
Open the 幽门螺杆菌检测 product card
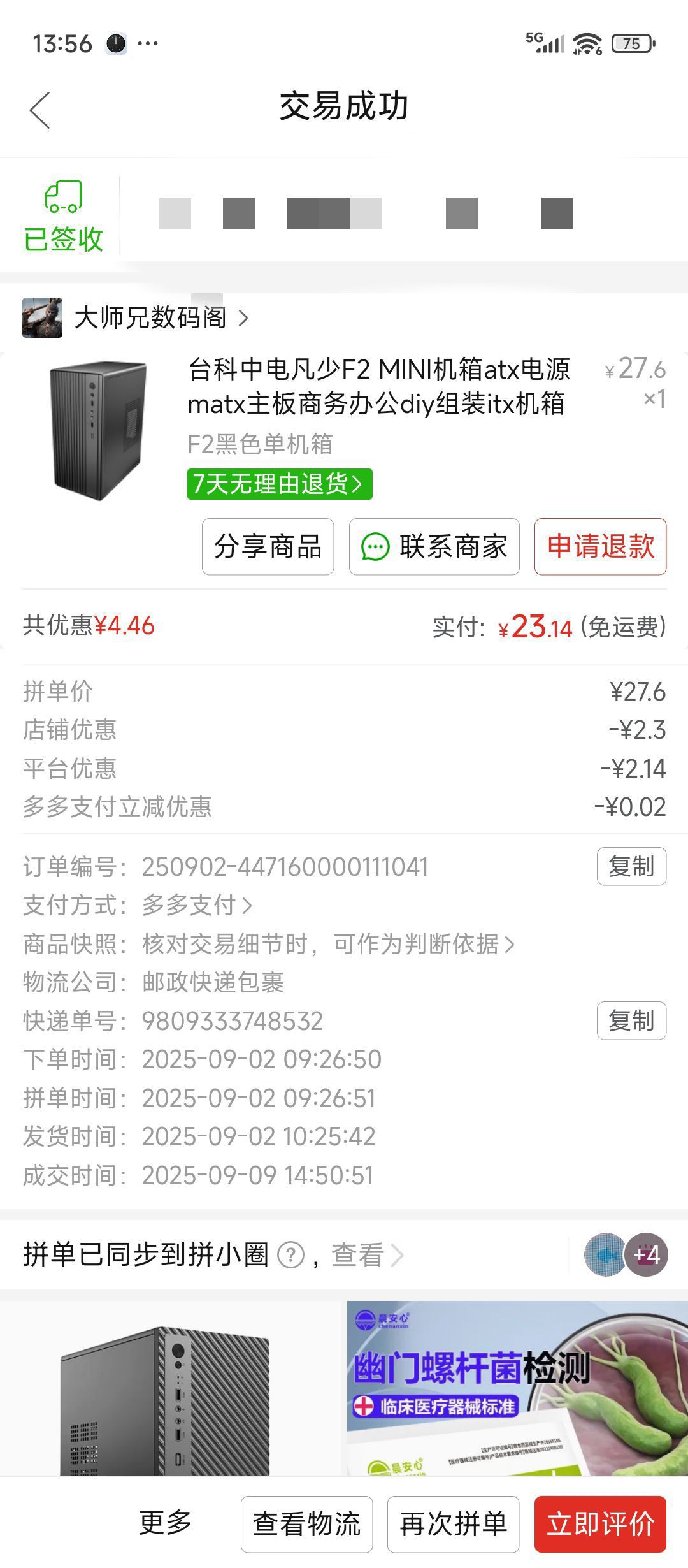517,1390
